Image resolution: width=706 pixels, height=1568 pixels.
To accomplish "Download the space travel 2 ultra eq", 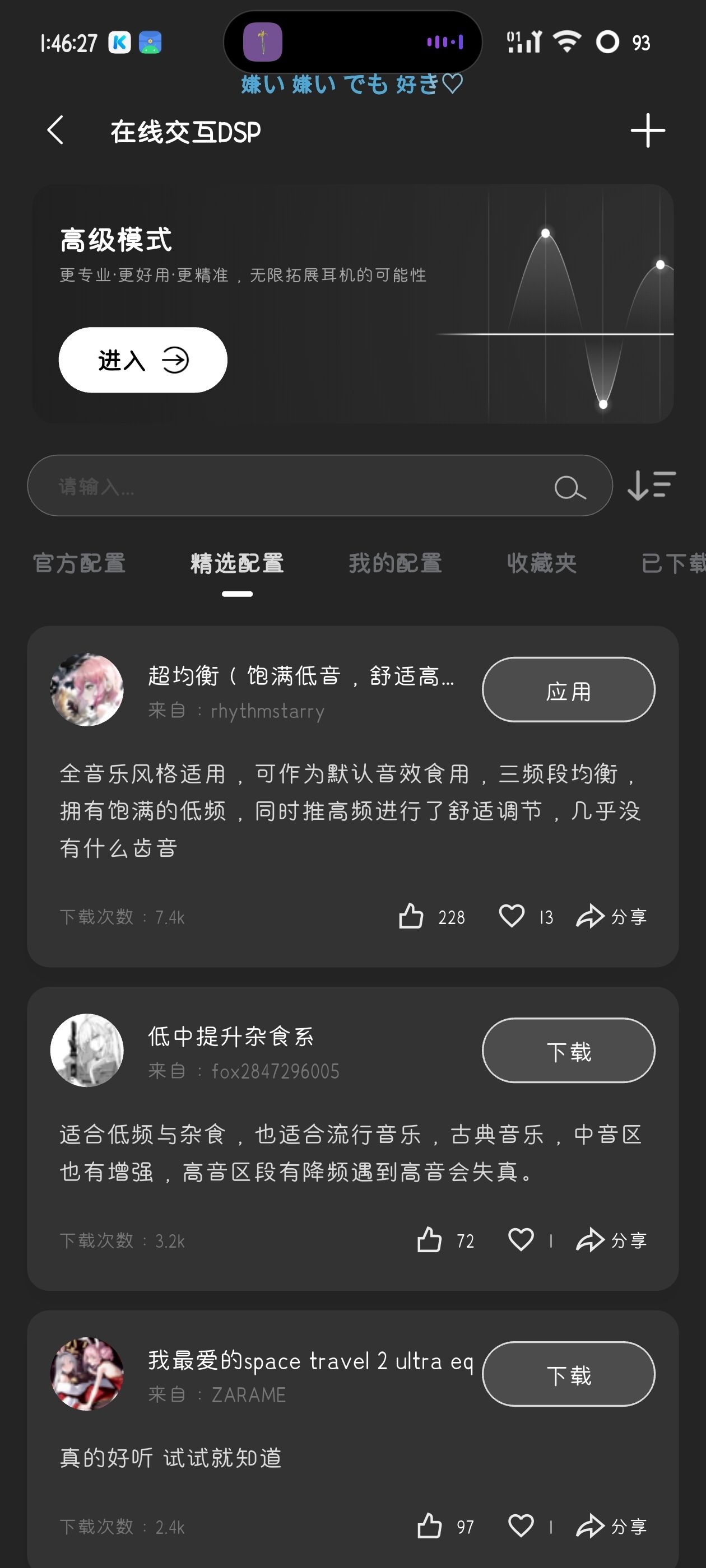I will pyautogui.click(x=568, y=1374).
